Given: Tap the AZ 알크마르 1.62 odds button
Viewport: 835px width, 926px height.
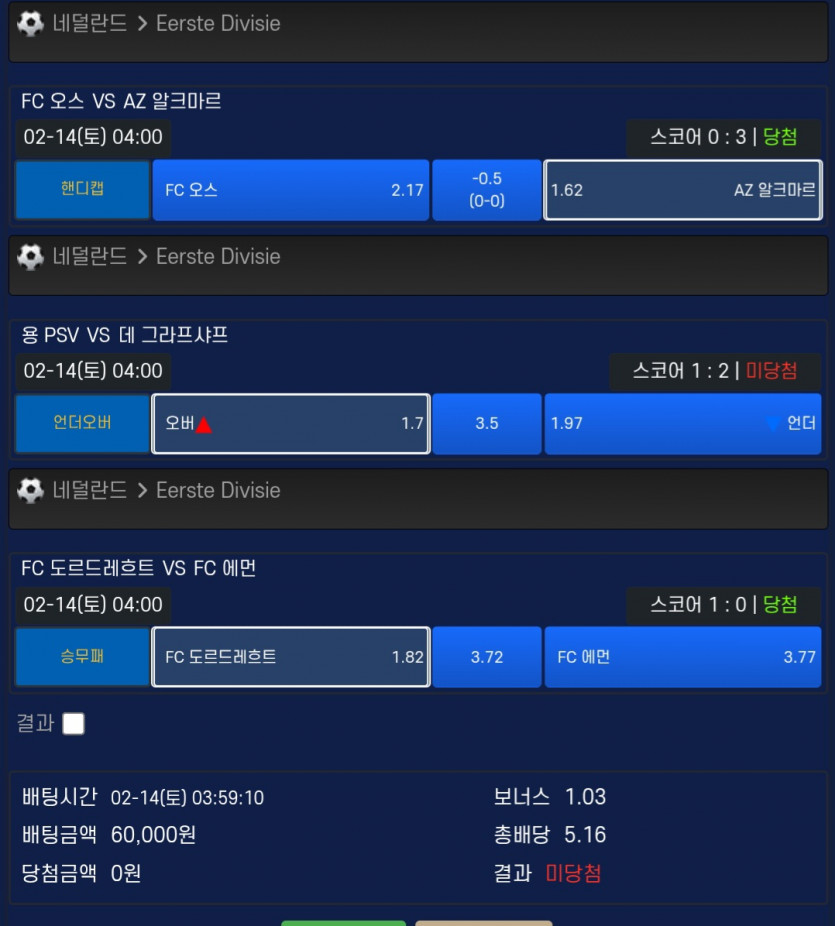Looking at the screenshot, I should 683,190.
